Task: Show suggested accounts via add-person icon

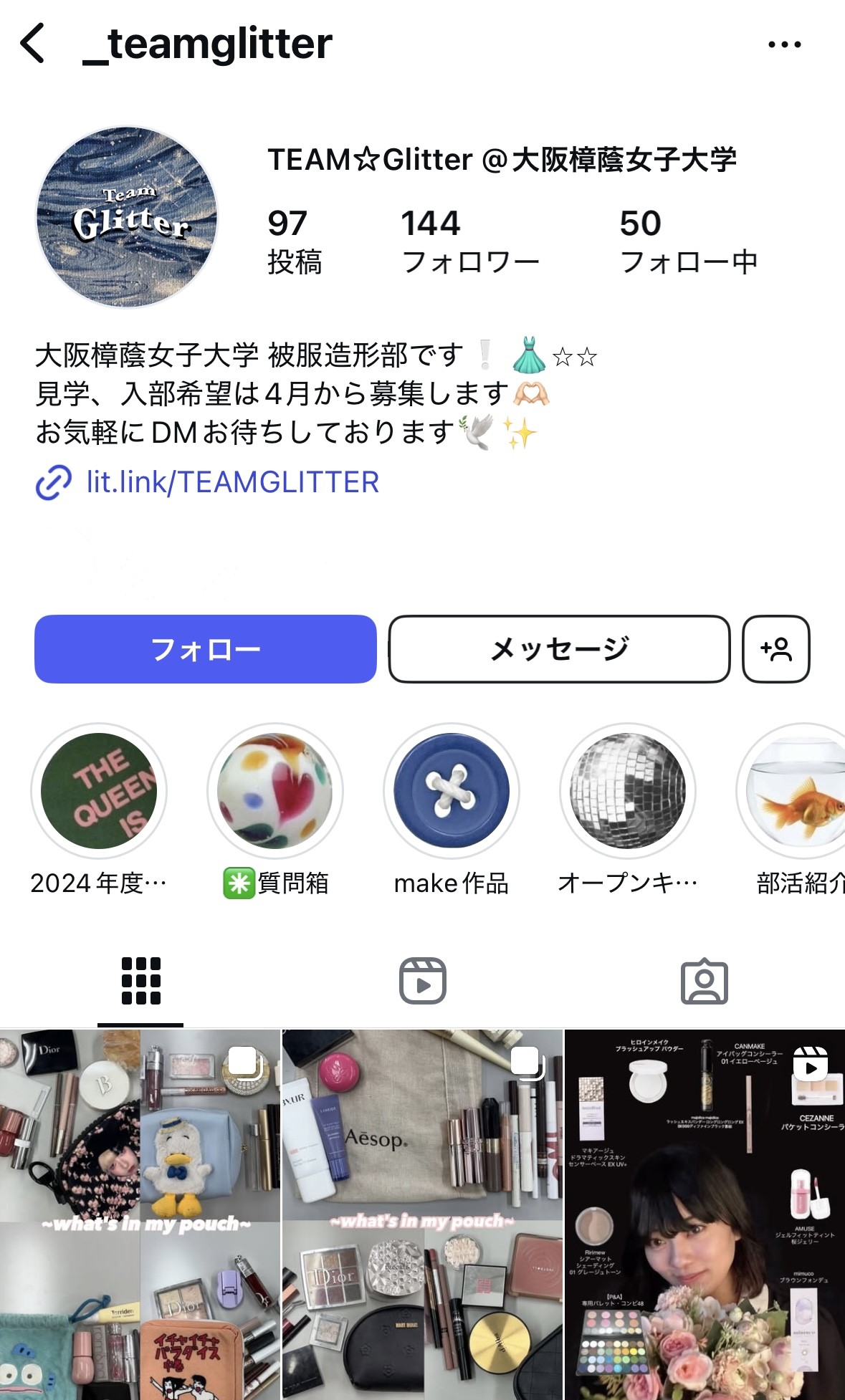Action: 776,649
